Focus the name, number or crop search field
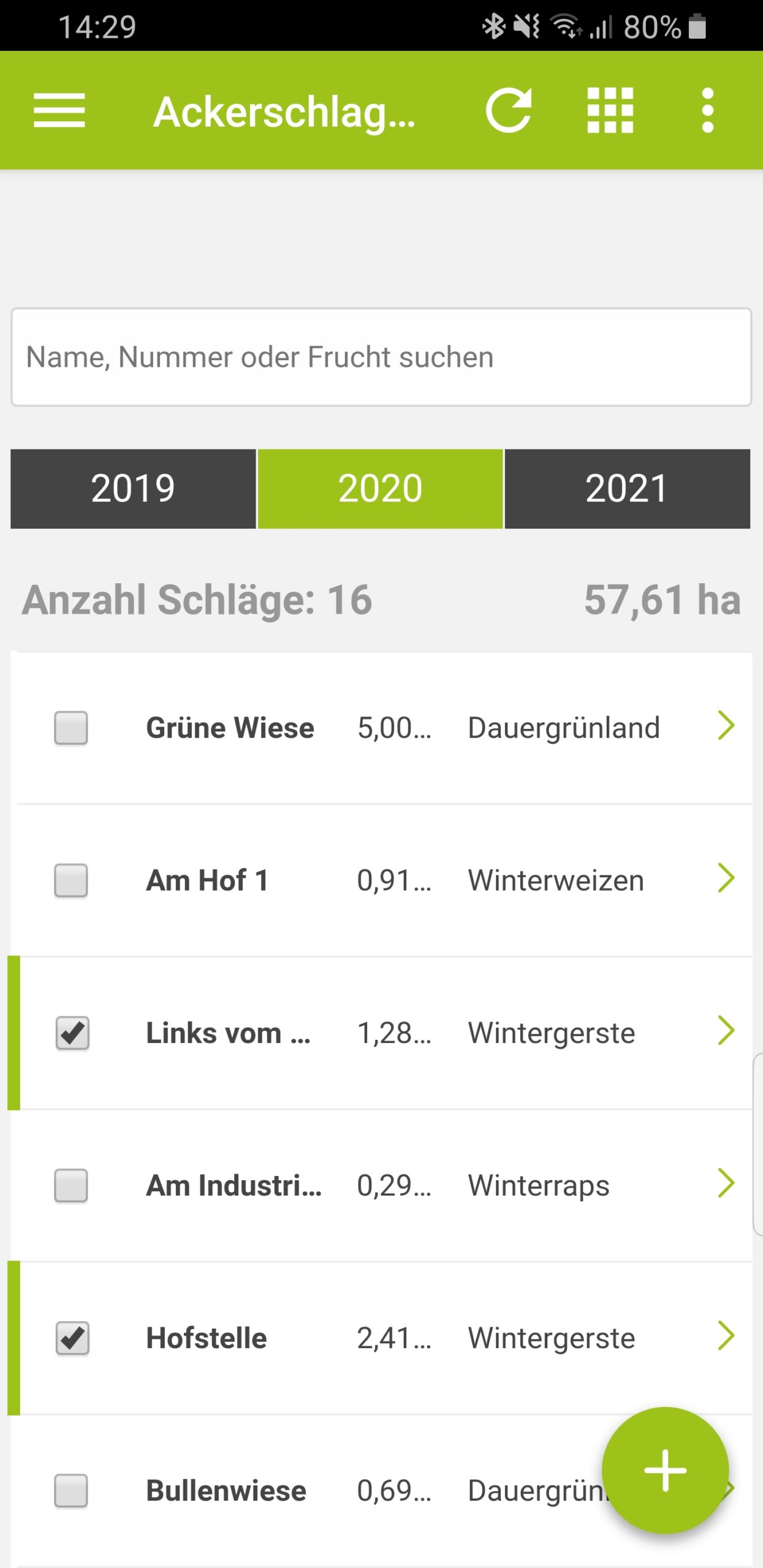 coord(381,357)
